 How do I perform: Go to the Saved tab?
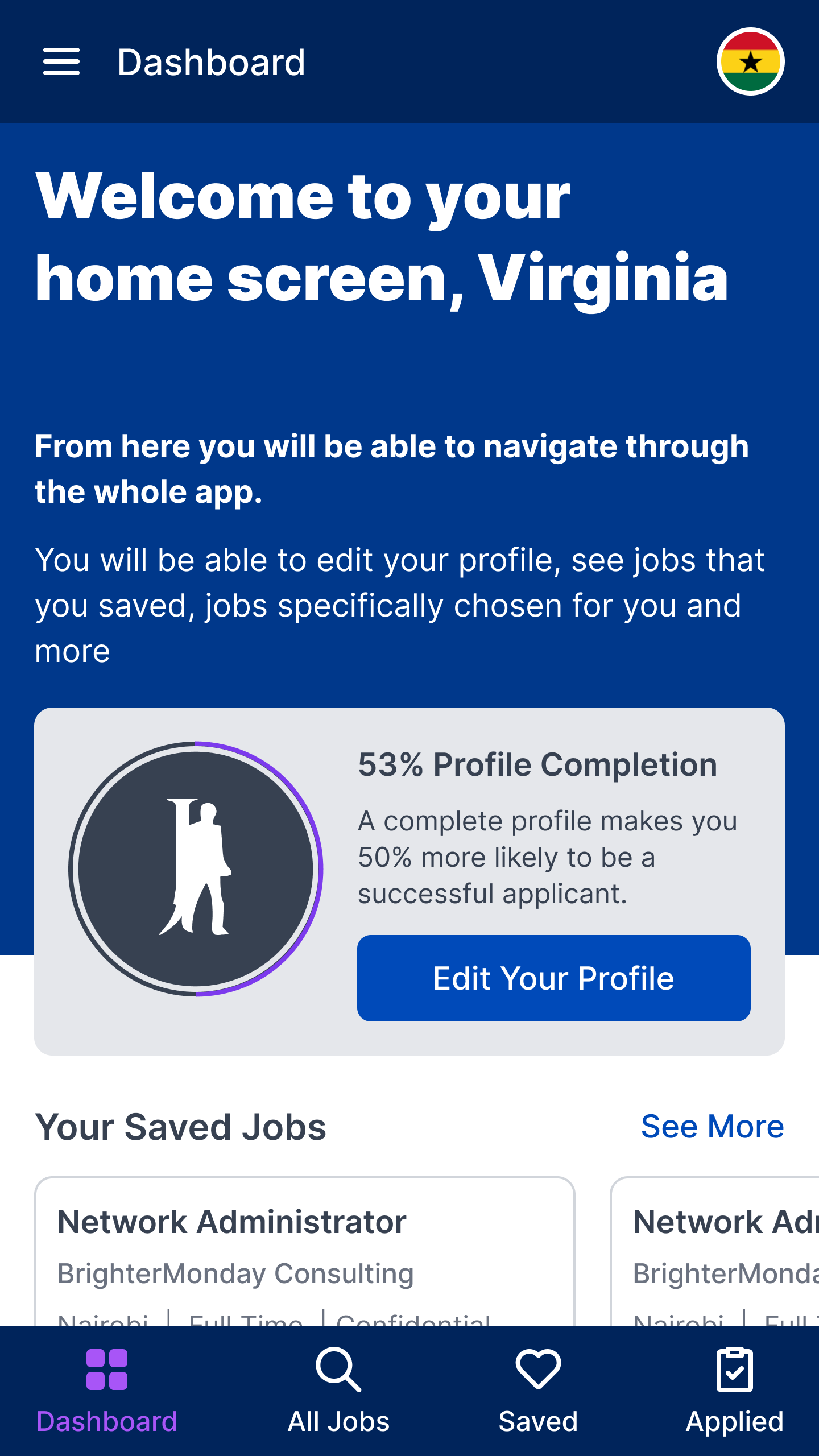click(538, 1391)
